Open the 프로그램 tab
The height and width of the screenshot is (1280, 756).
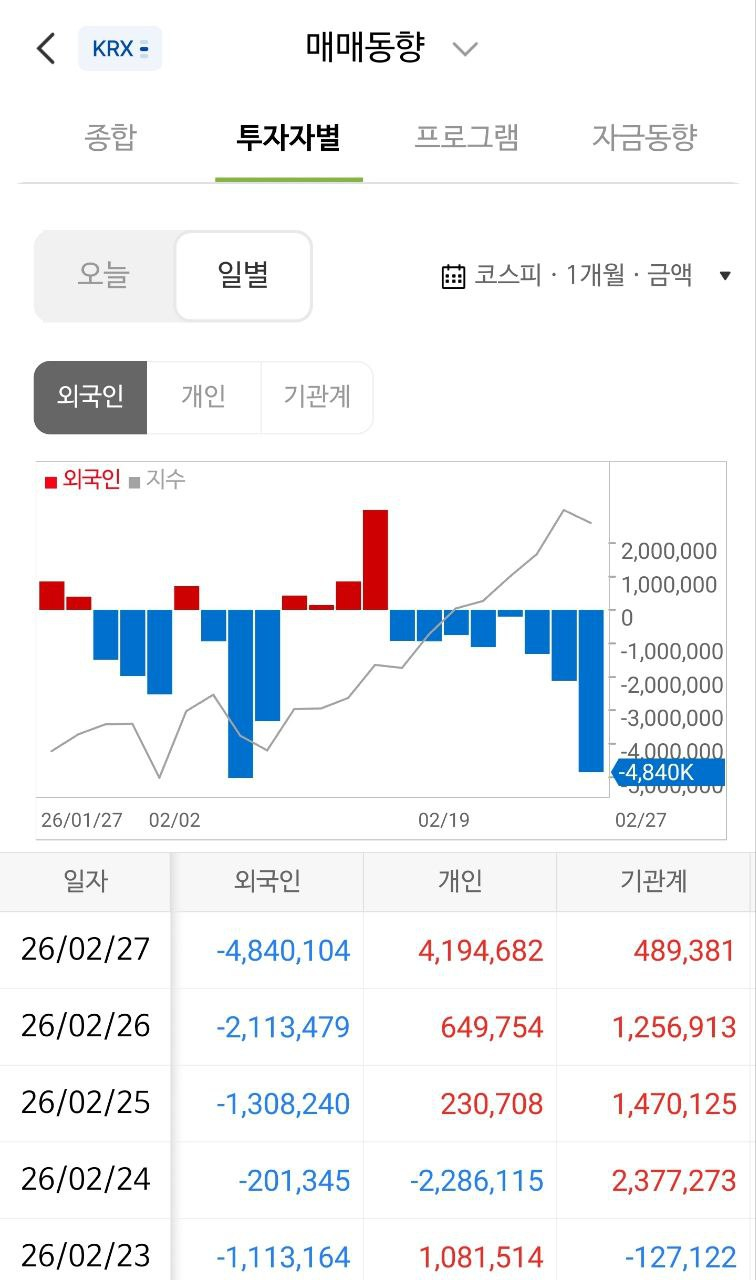click(x=467, y=137)
